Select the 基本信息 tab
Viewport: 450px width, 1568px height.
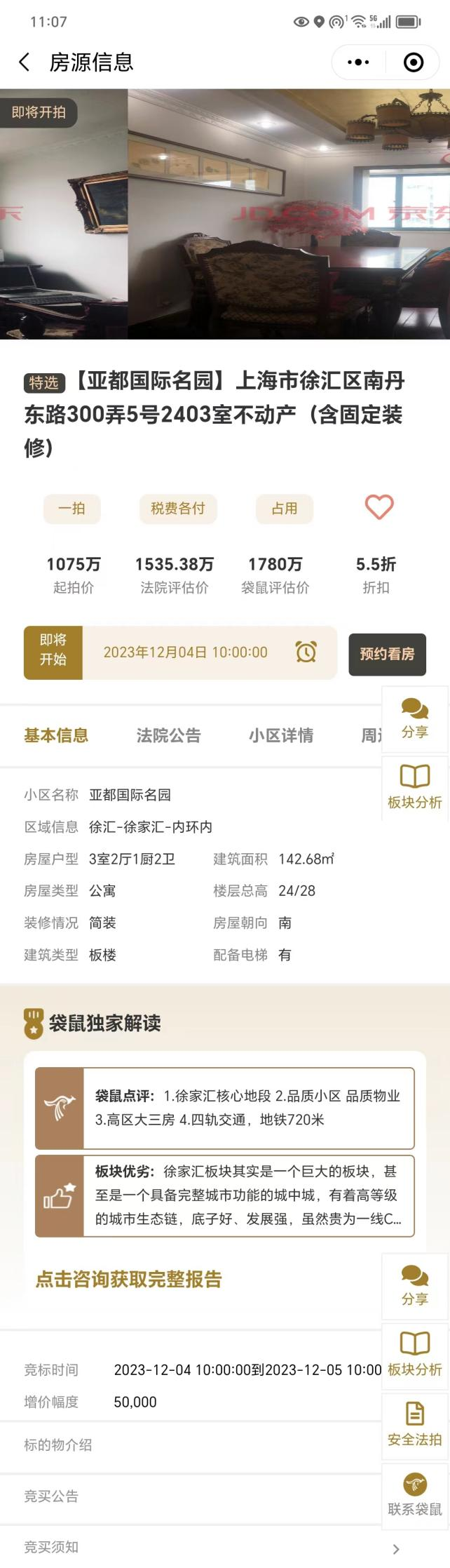point(56,735)
